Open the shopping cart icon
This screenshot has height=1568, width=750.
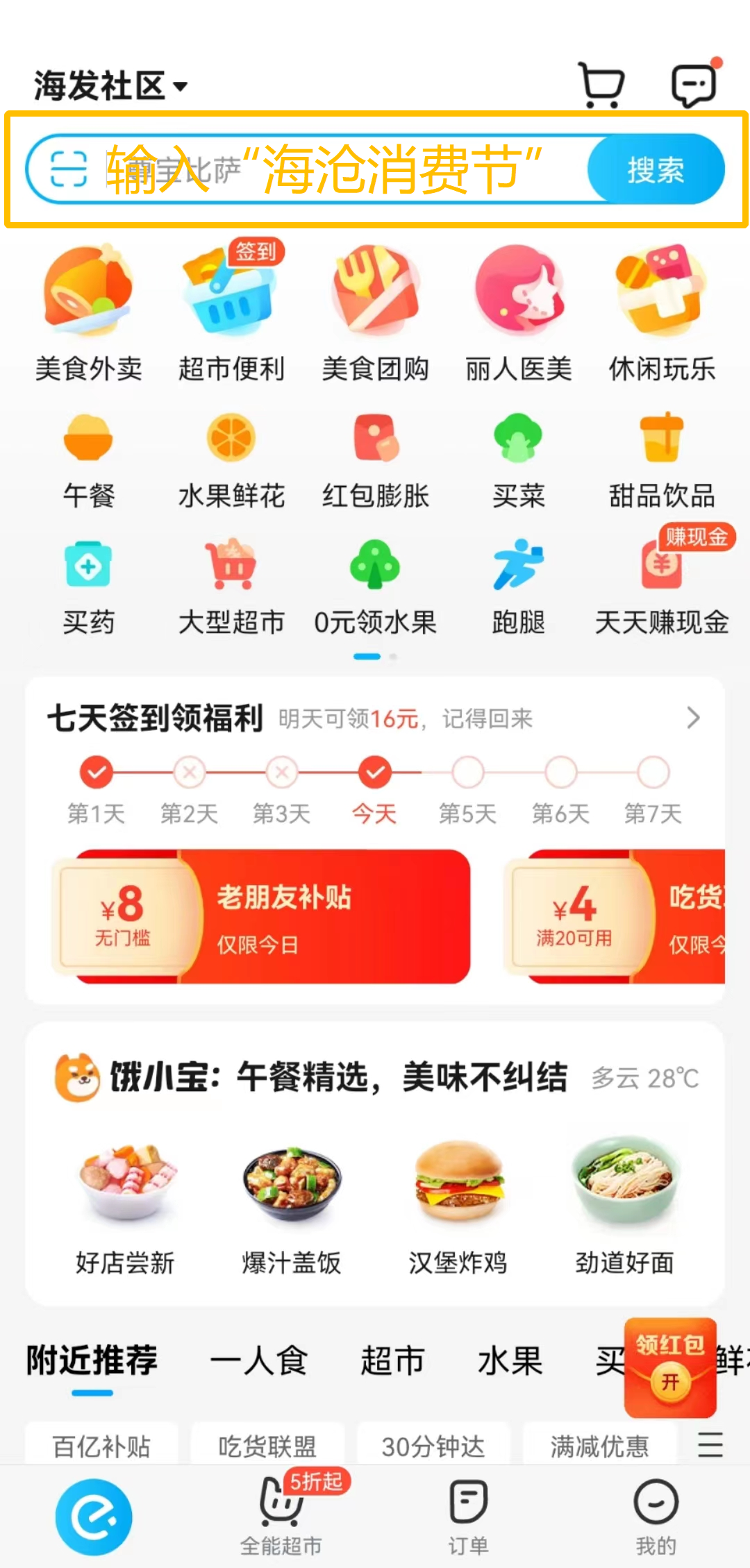[x=601, y=85]
